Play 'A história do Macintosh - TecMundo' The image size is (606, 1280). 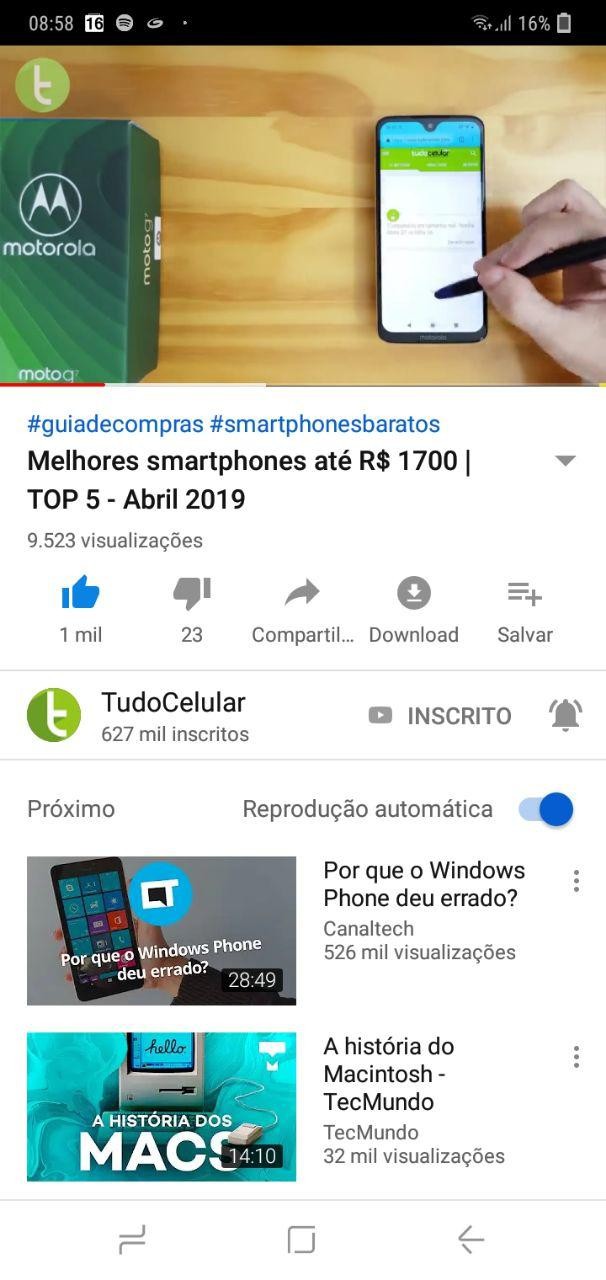tap(161, 1106)
